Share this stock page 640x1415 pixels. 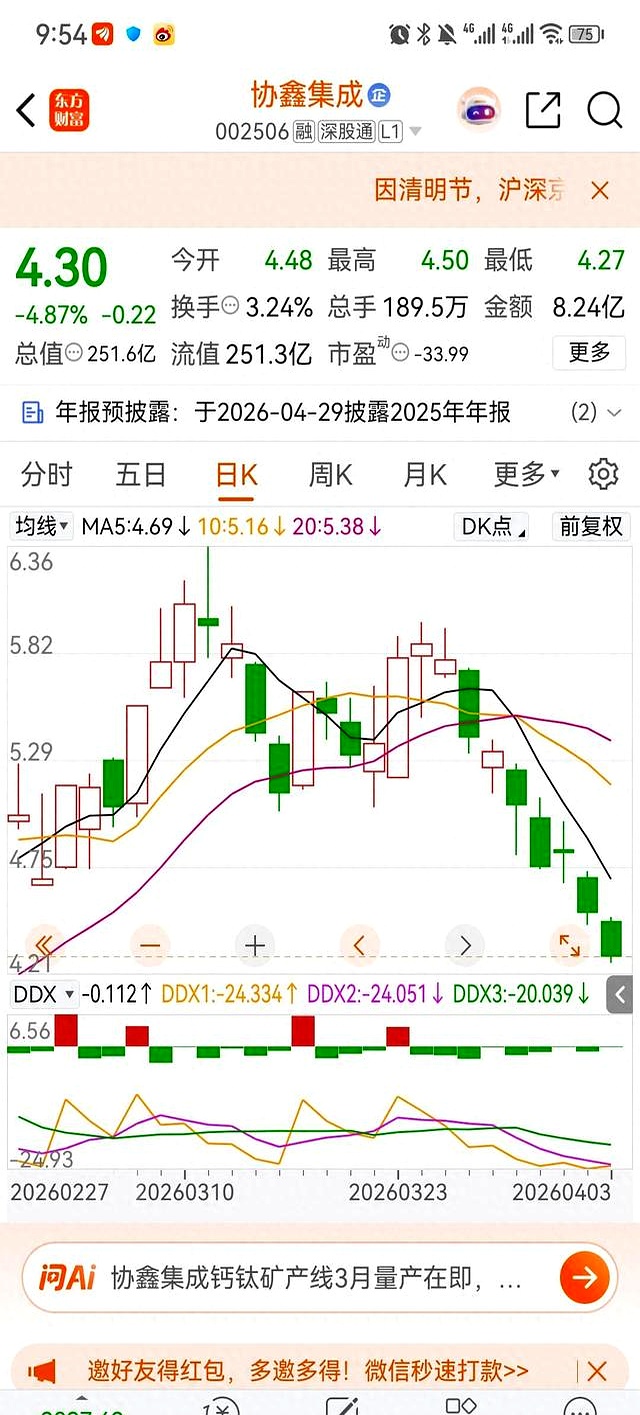tap(543, 110)
